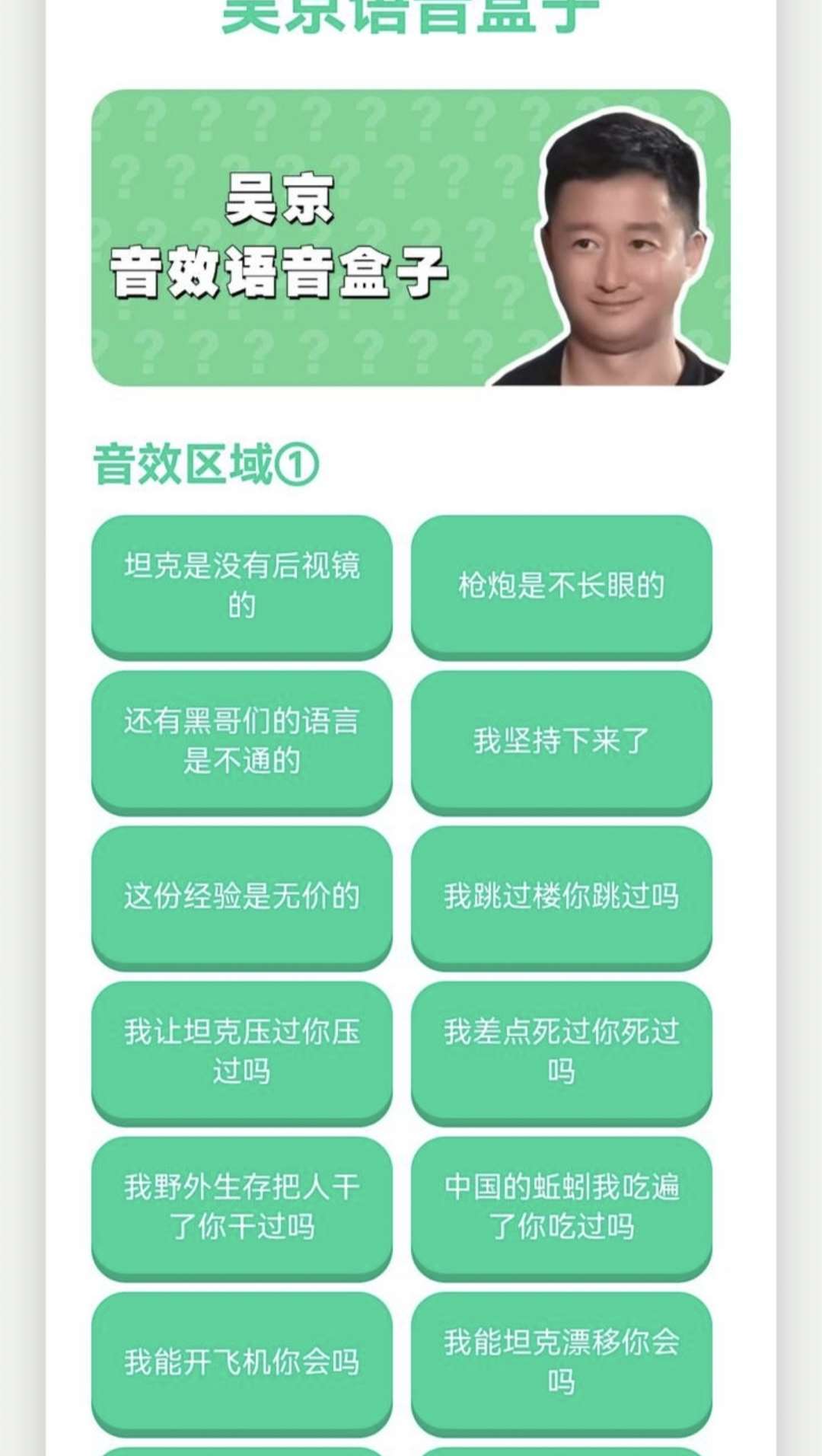Image resolution: width=822 pixels, height=1456 pixels.
Task: Tap "我跳过楼你跳过吗" sound button
Action: pyautogui.click(x=561, y=896)
